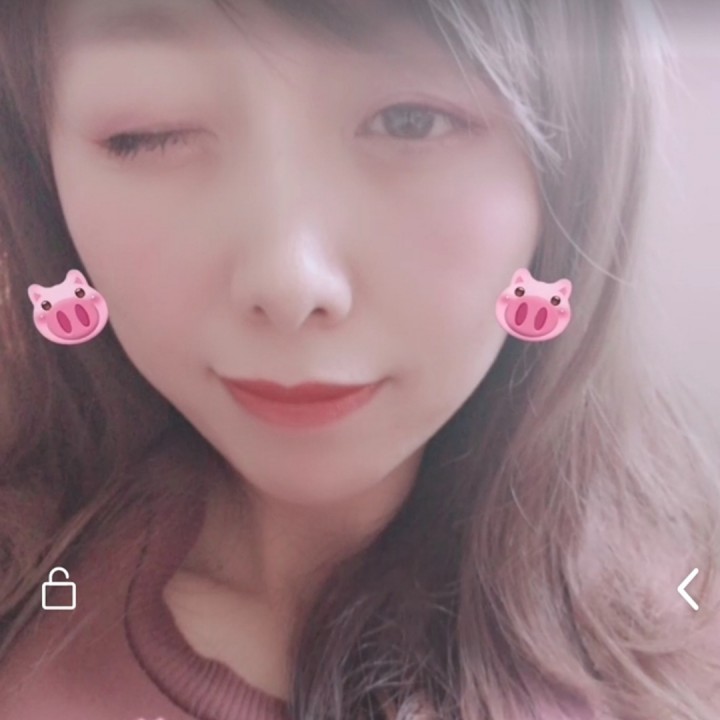Tap the unlocked padlock icon
The height and width of the screenshot is (720, 720).
pos(59,589)
